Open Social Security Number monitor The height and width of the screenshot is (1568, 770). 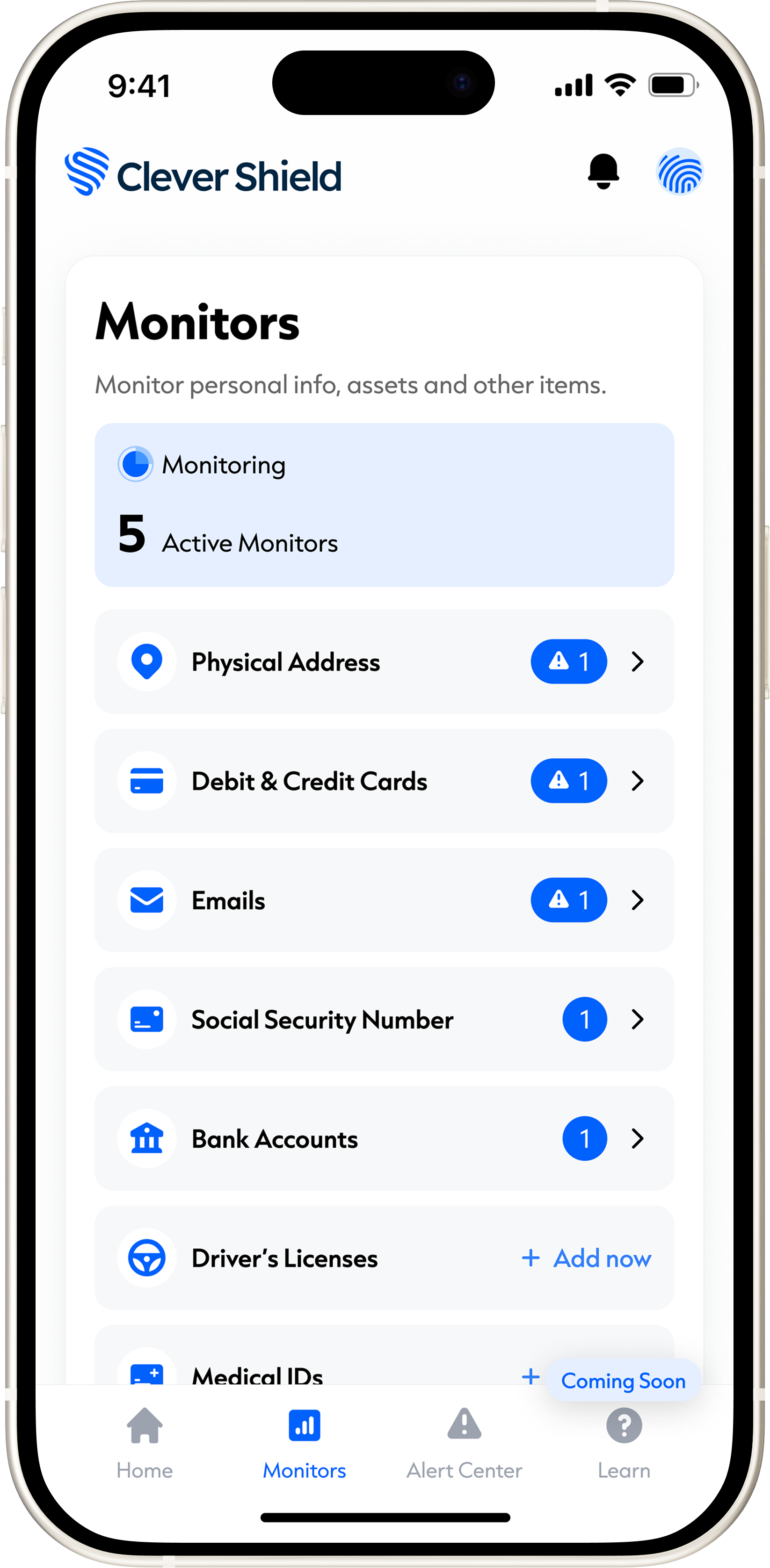point(384,1020)
